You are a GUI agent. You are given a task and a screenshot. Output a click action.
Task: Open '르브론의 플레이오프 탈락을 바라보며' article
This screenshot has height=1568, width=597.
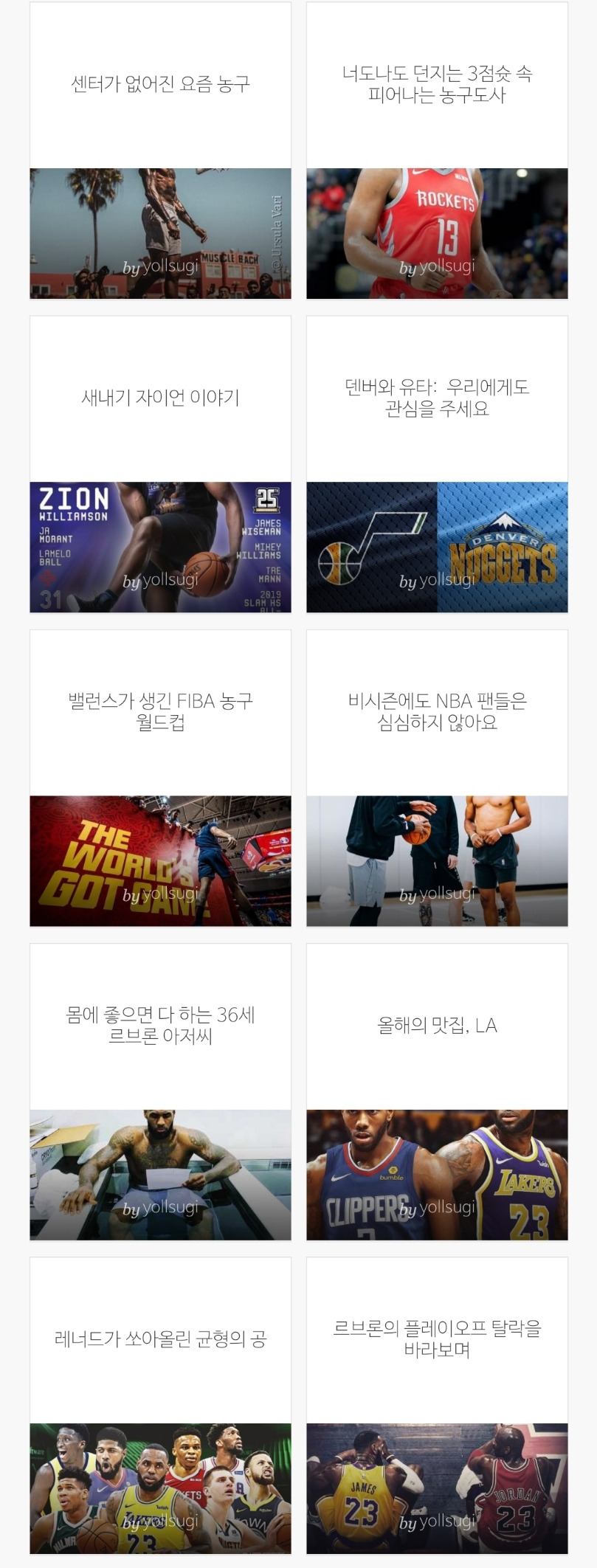click(437, 1339)
